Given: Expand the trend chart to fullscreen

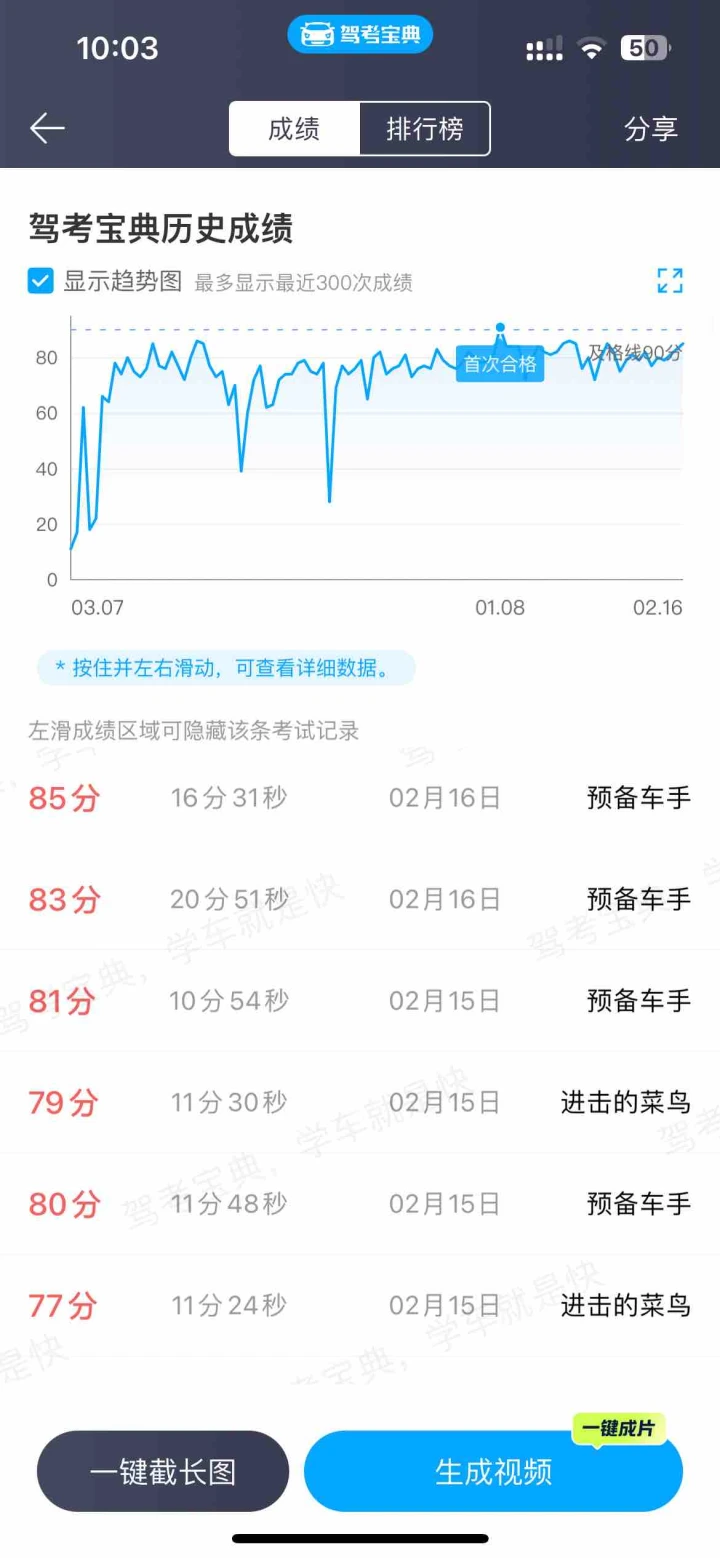Looking at the screenshot, I should pos(670,281).
